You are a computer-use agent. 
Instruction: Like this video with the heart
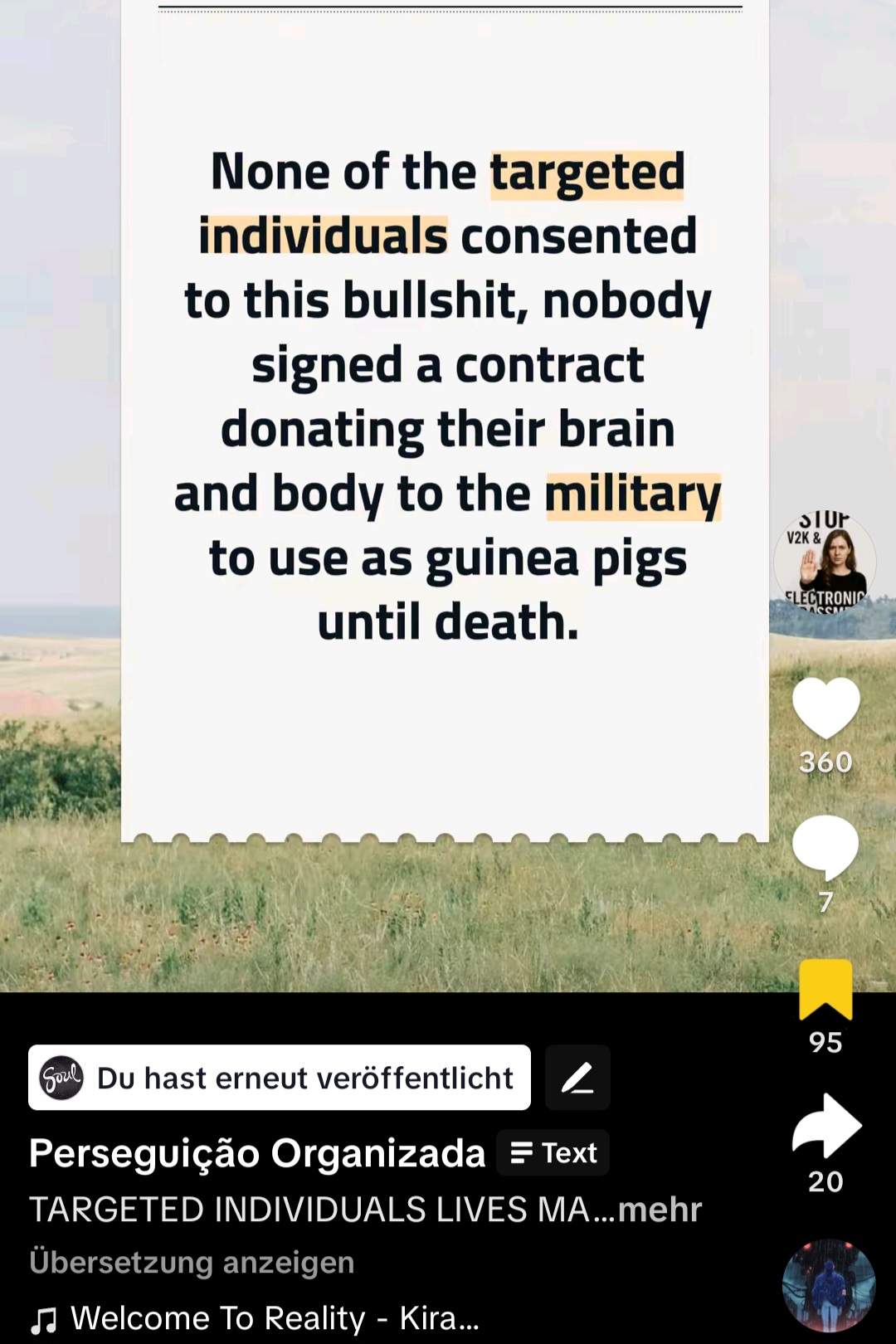coord(825,708)
